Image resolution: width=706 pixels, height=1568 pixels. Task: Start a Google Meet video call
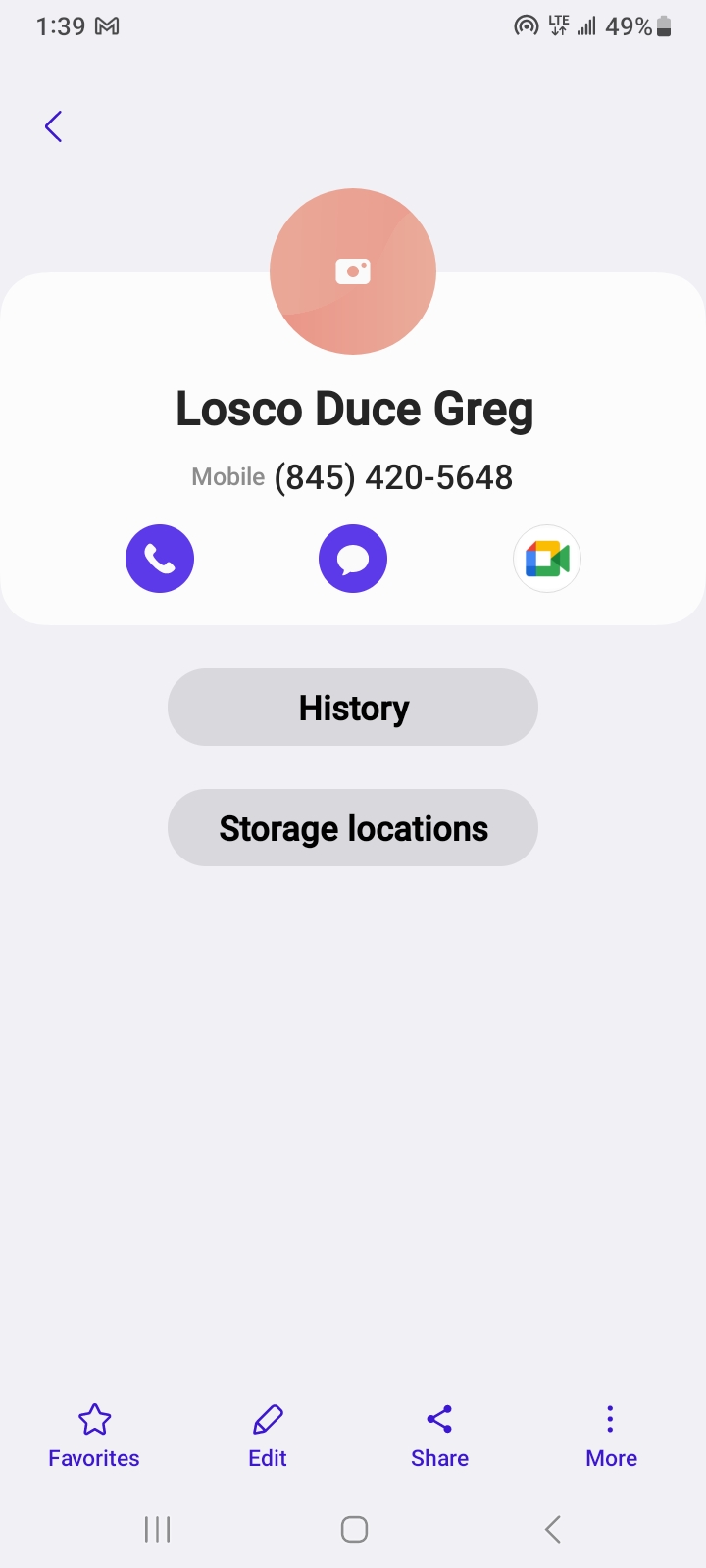pos(547,559)
